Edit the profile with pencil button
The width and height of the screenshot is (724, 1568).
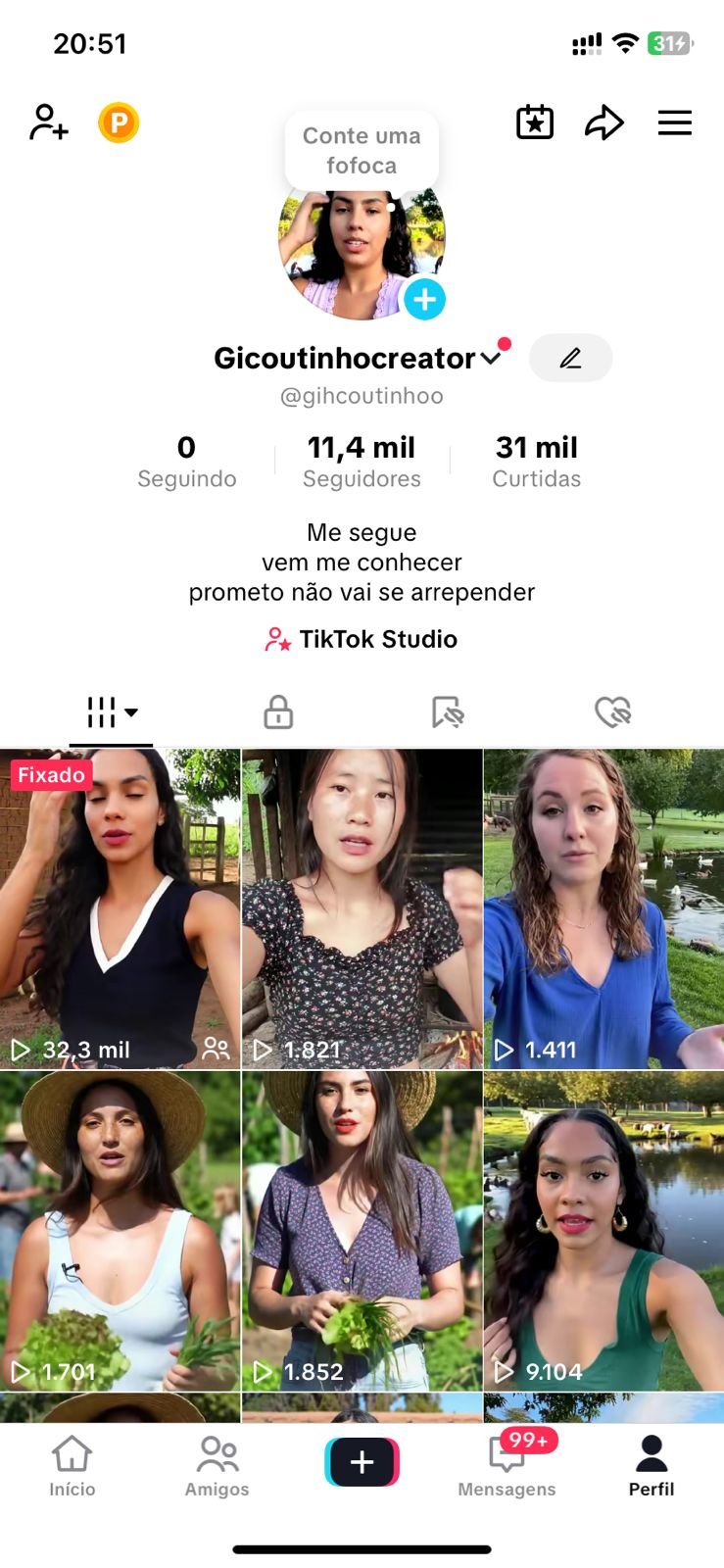click(x=570, y=359)
